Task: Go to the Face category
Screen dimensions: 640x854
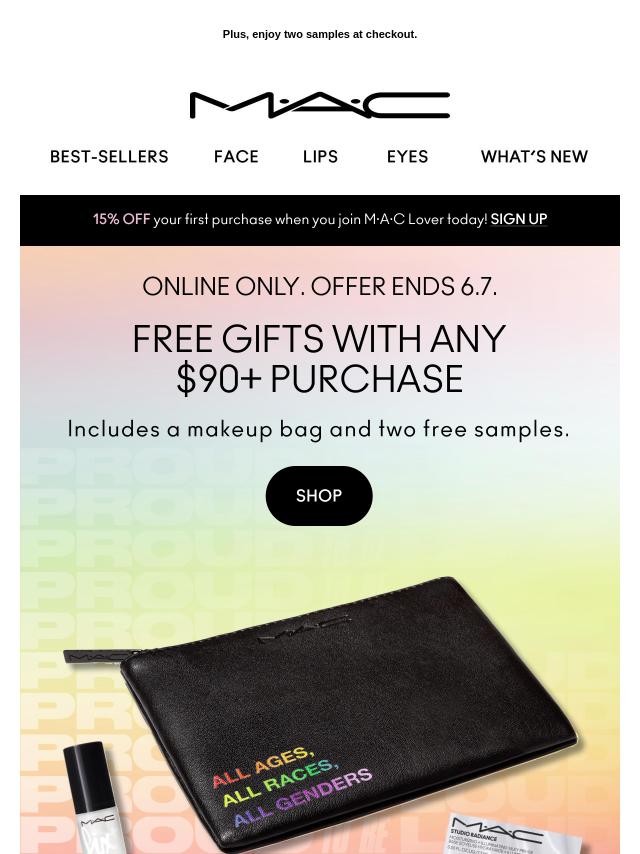Action: coord(236,157)
